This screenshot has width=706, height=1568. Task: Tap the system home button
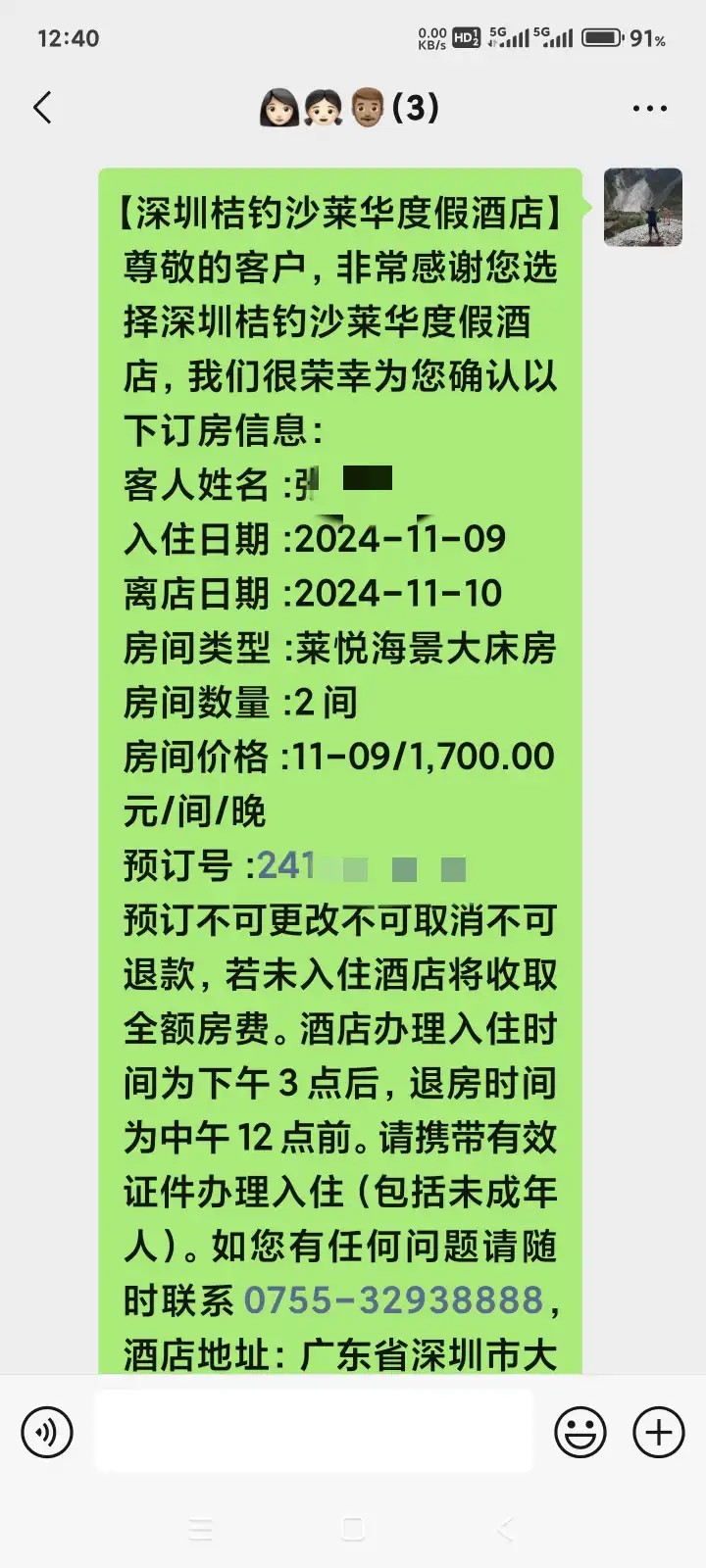tap(353, 1529)
